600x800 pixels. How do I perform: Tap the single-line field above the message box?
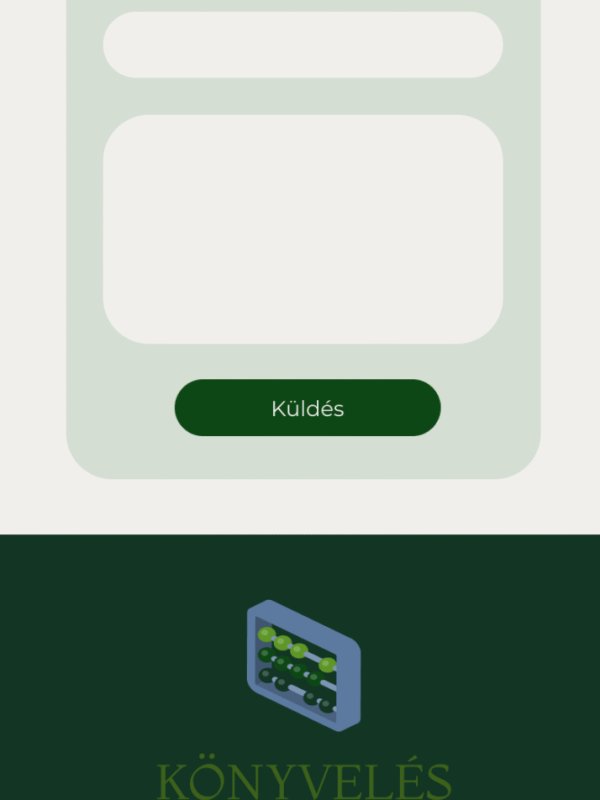pyautogui.click(x=302, y=45)
